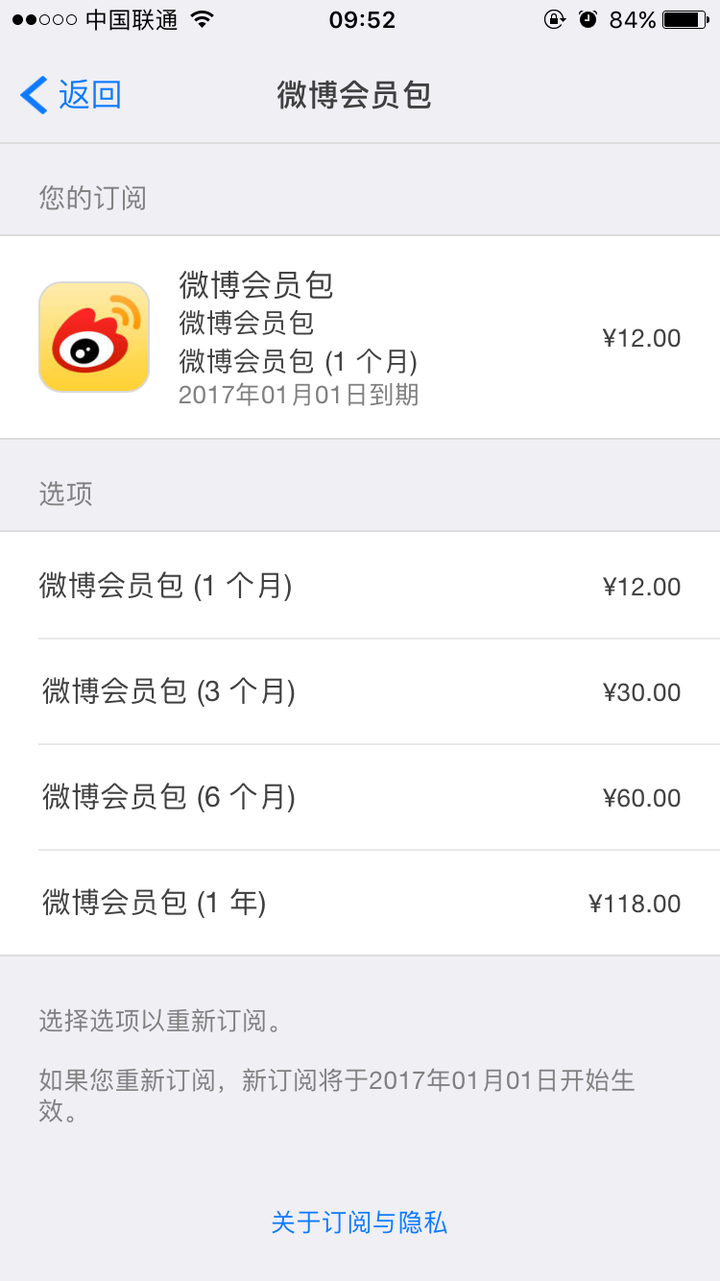Open the 关于订阅与隐私 link

tap(359, 1222)
